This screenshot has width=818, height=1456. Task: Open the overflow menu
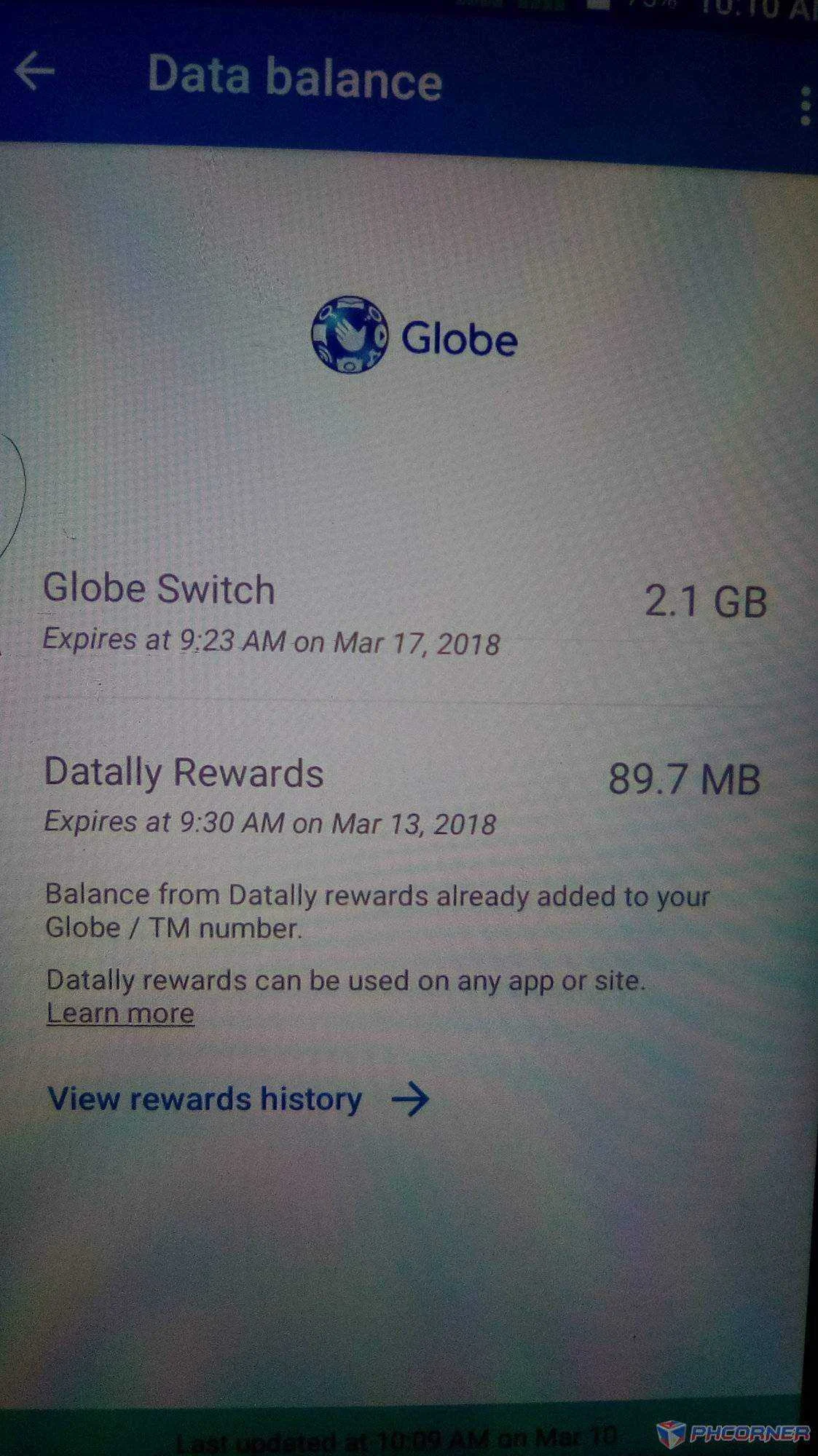[x=805, y=106]
